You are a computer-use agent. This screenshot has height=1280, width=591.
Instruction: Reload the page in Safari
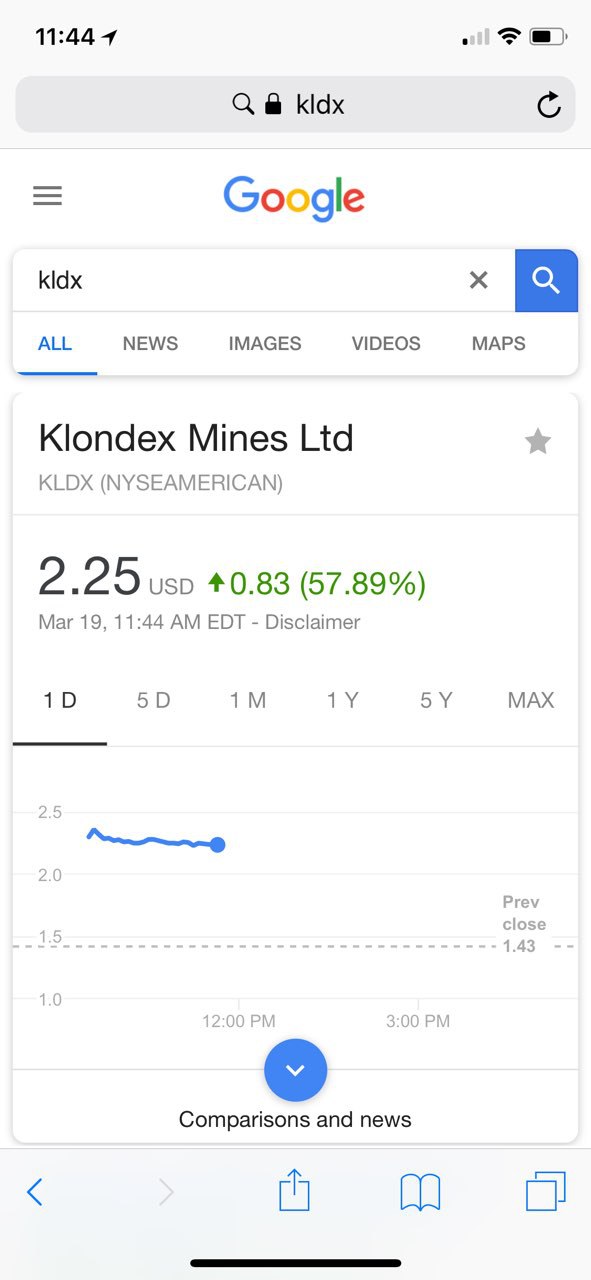click(548, 104)
